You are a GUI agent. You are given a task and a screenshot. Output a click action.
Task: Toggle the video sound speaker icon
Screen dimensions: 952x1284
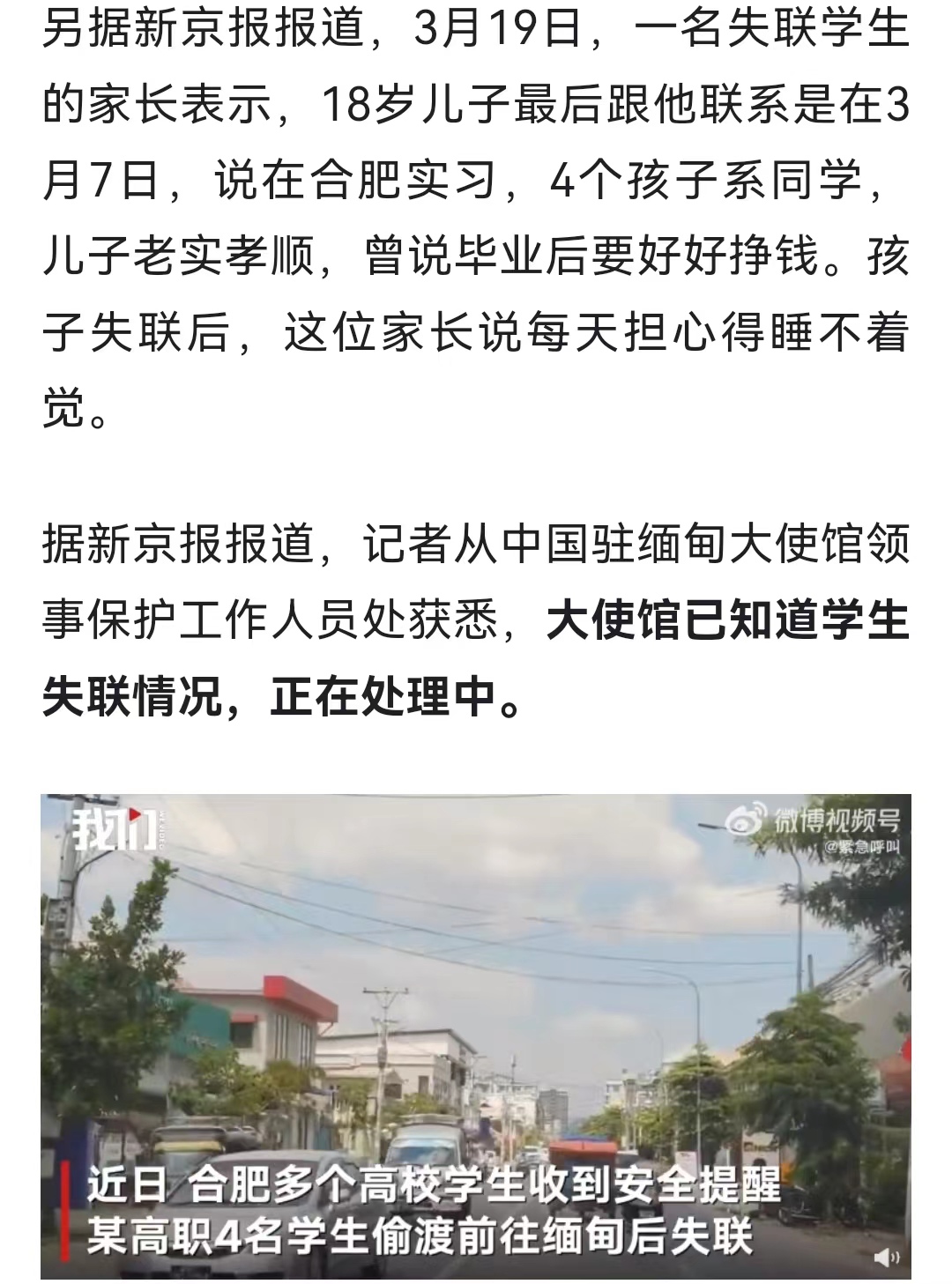pos(889,1257)
